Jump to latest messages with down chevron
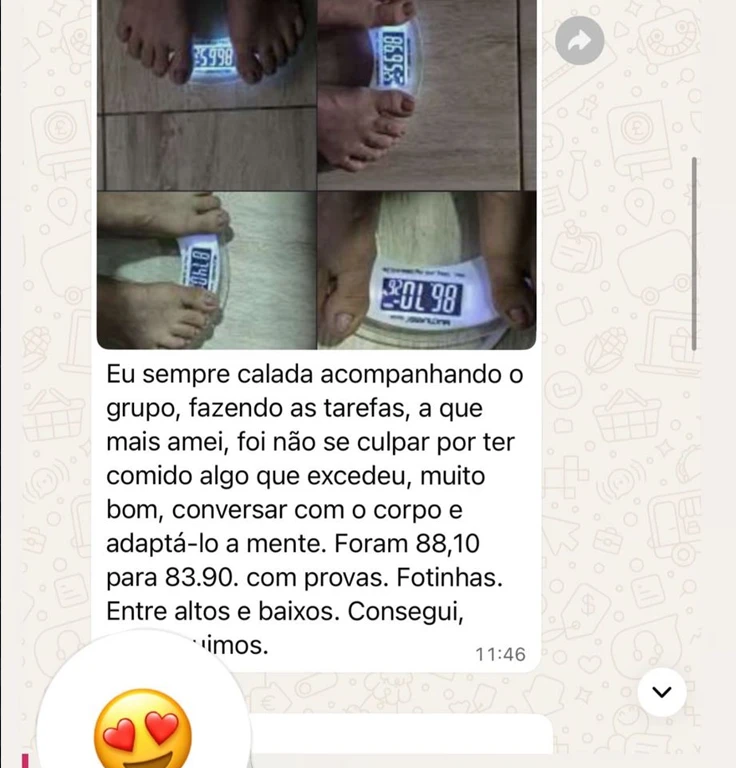This screenshot has width=736, height=768. 662,692
